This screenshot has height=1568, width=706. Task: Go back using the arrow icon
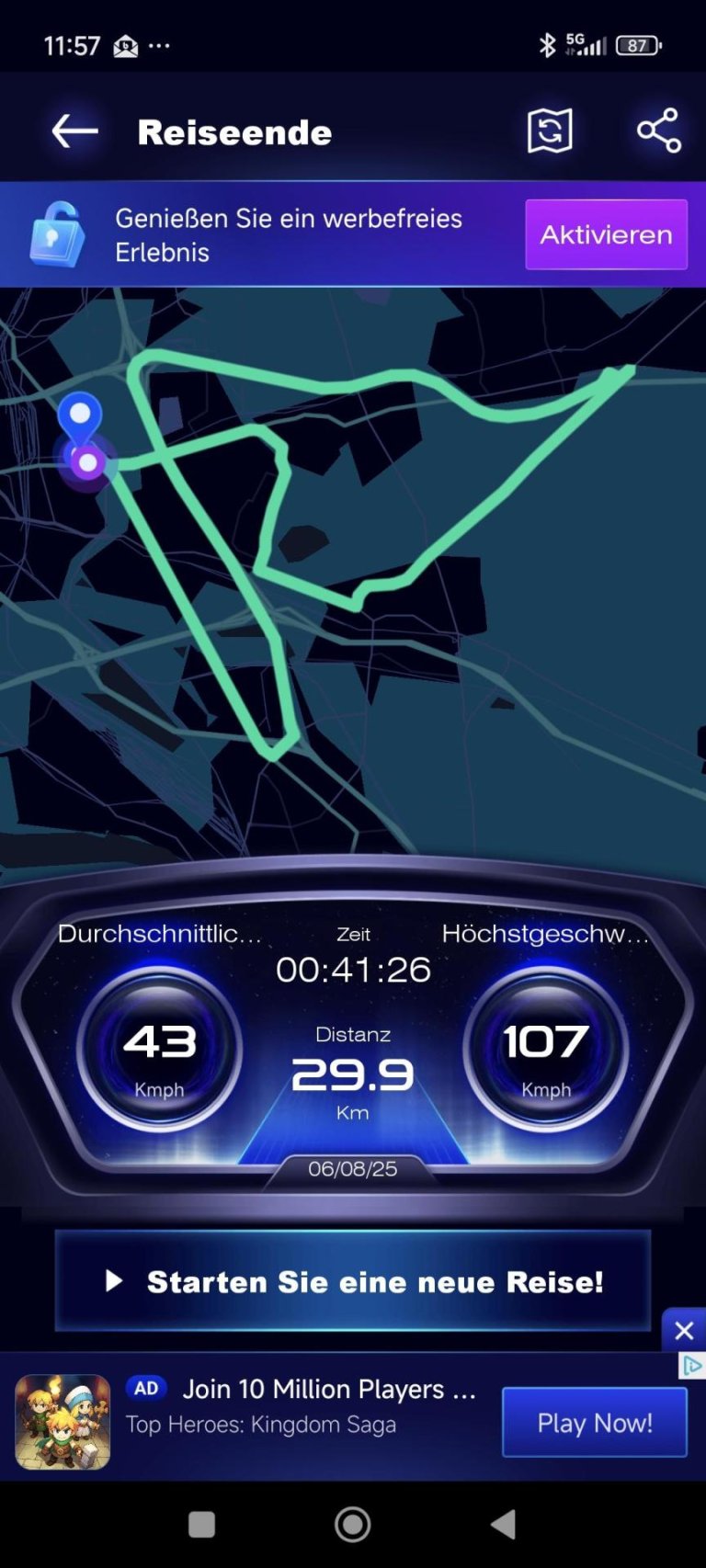(x=74, y=131)
